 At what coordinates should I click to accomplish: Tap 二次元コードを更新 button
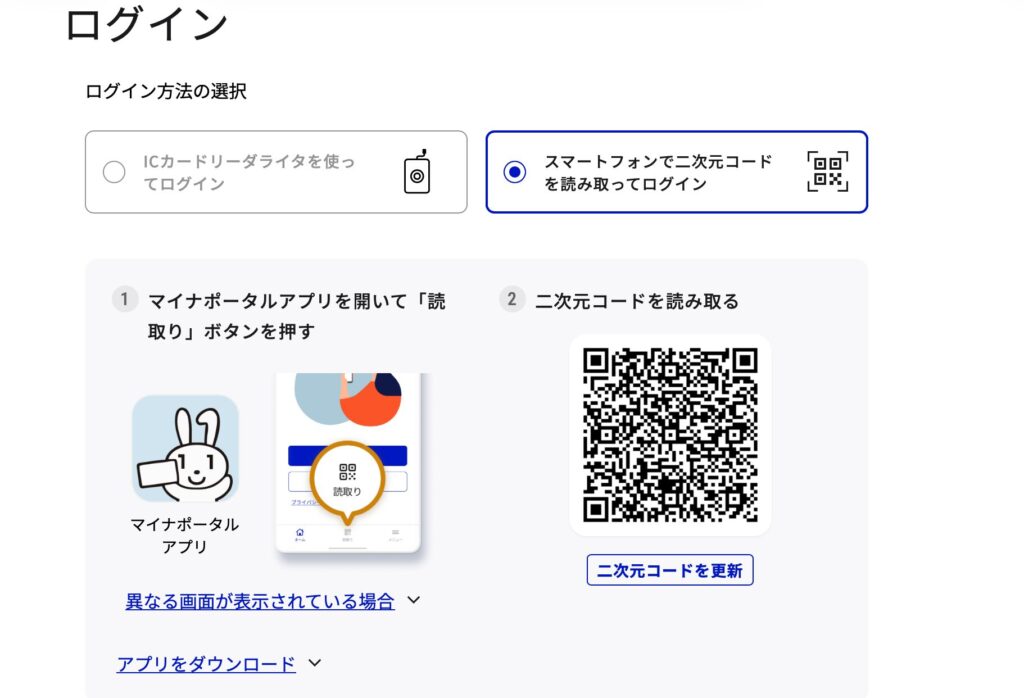pos(669,571)
